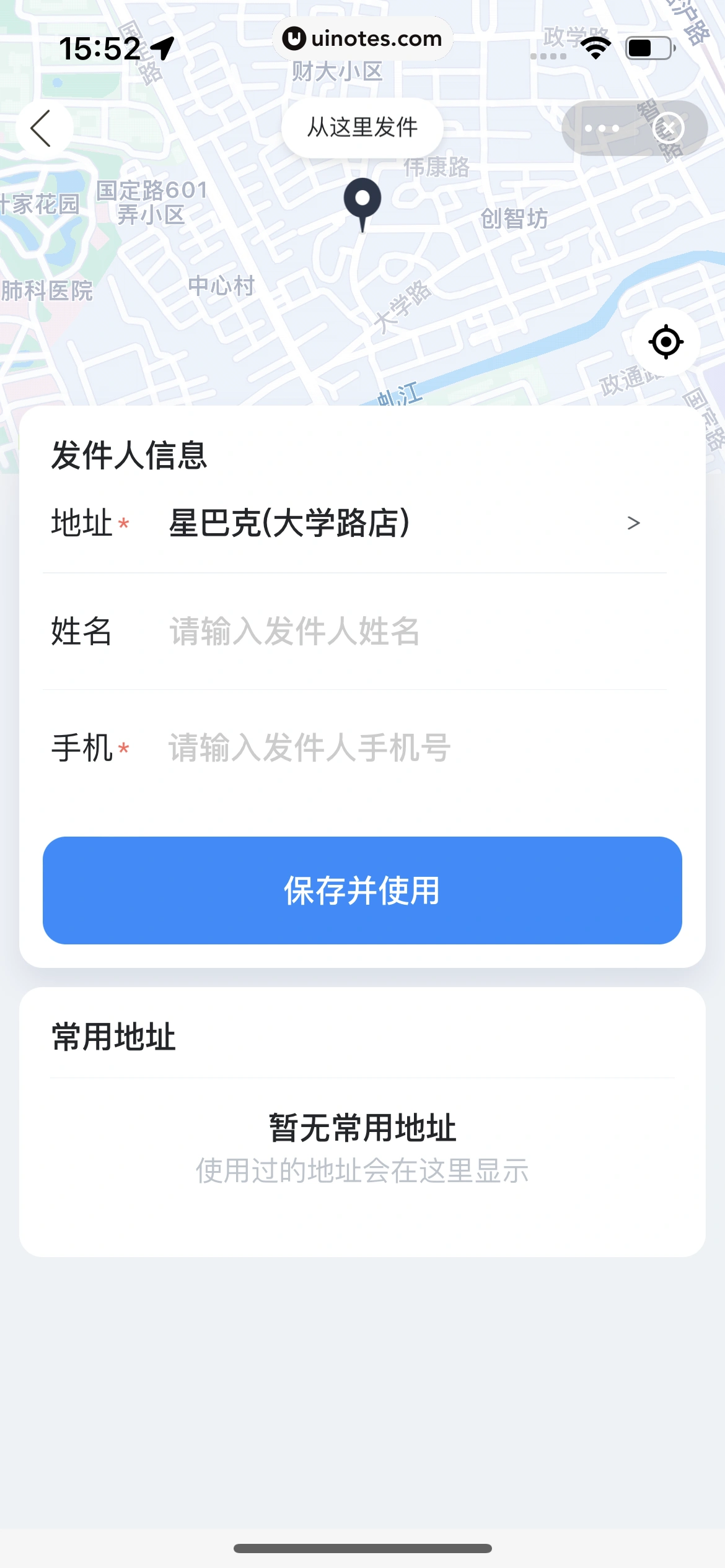Tap the Wi-Fi icon in status bar

pos(595,46)
